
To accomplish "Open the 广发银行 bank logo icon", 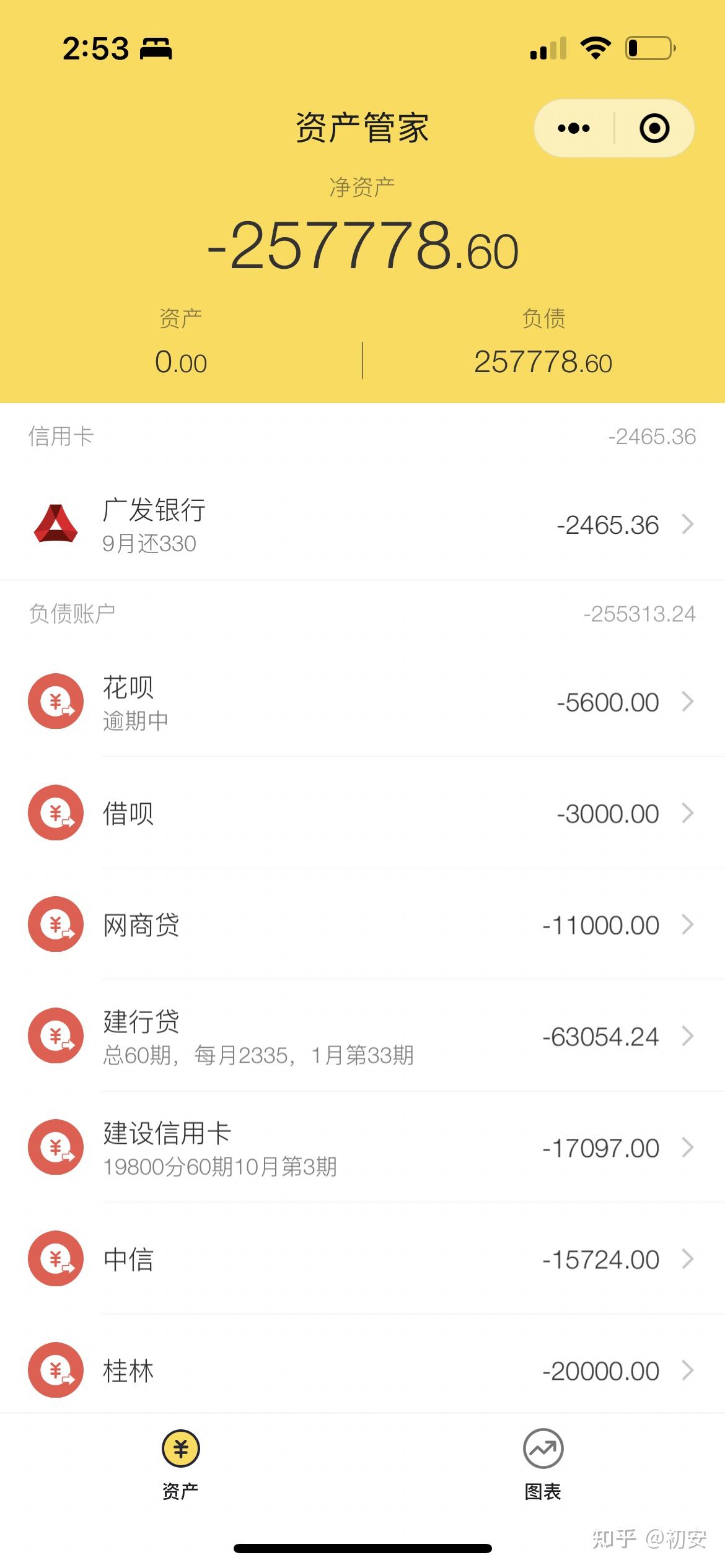I will click(56, 525).
